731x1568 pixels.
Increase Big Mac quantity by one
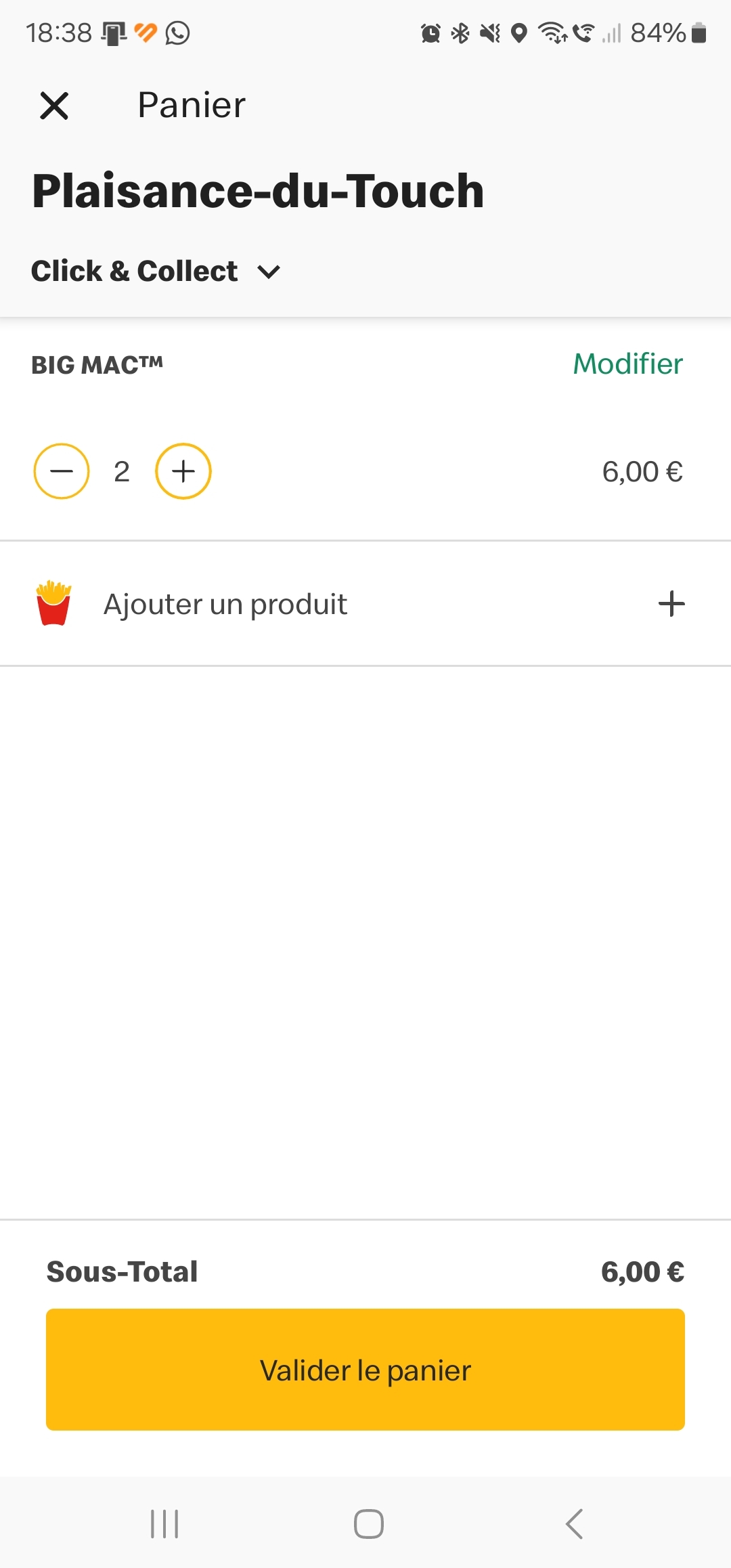pyautogui.click(x=183, y=471)
